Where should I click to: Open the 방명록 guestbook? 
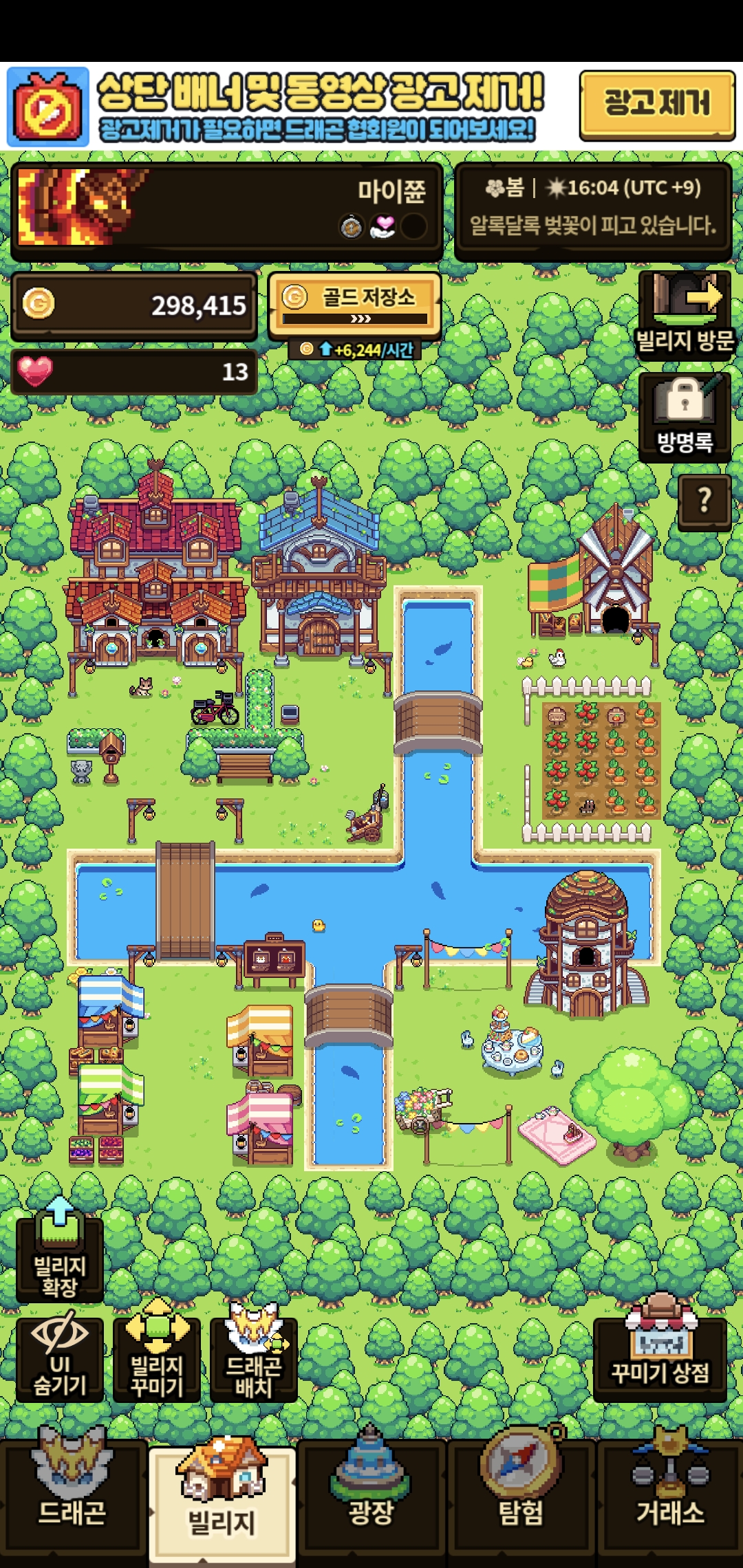(685, 417)
